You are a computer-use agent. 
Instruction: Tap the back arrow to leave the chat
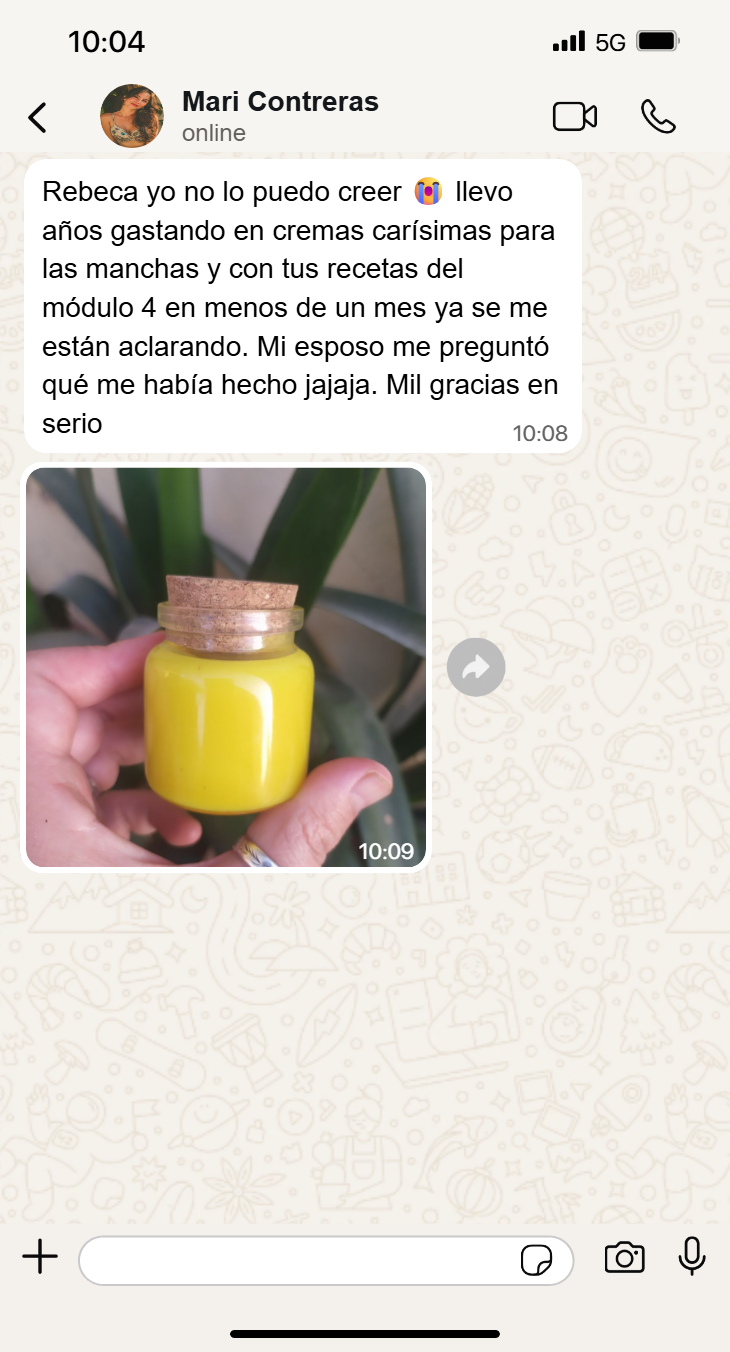point(37,116)
